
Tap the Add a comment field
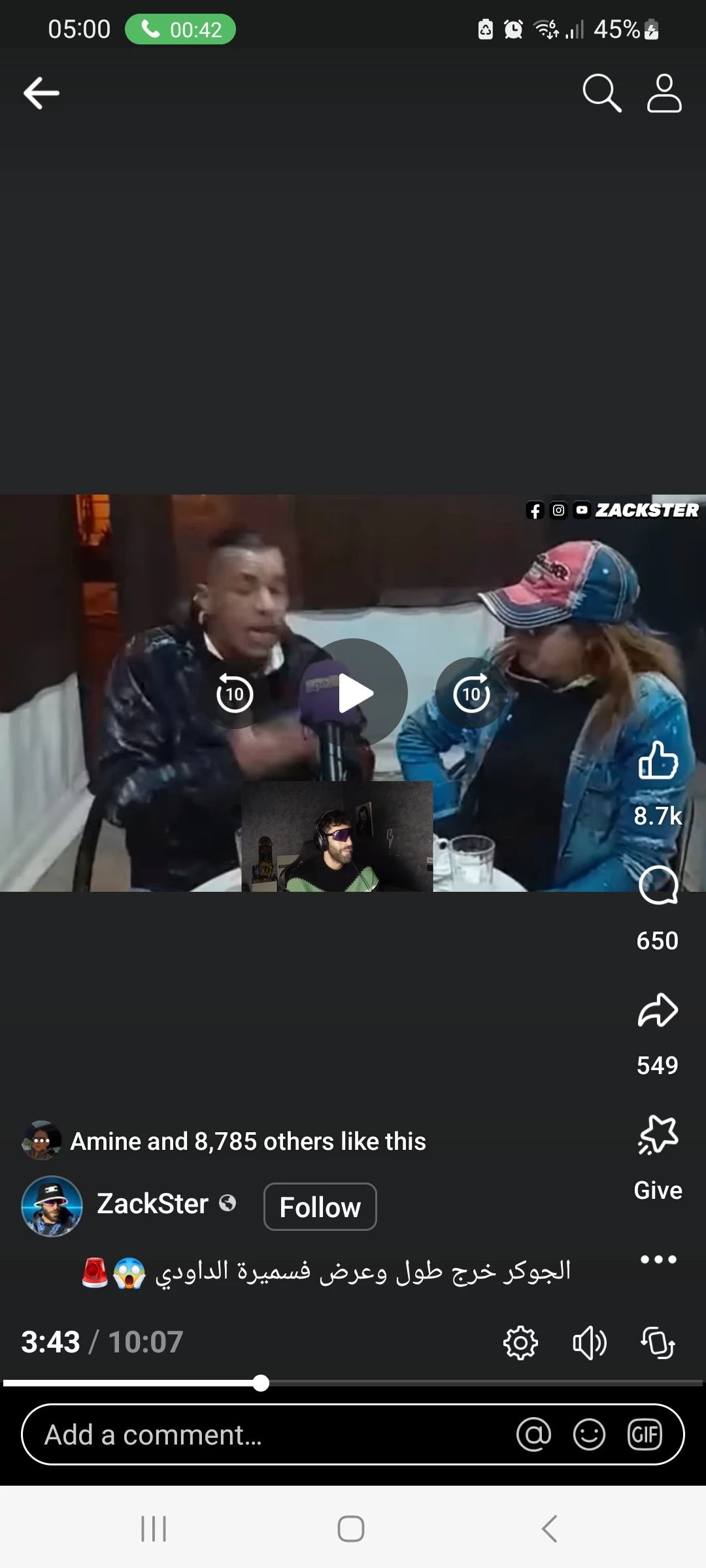pyautogui.click(x=261, y=1435)
